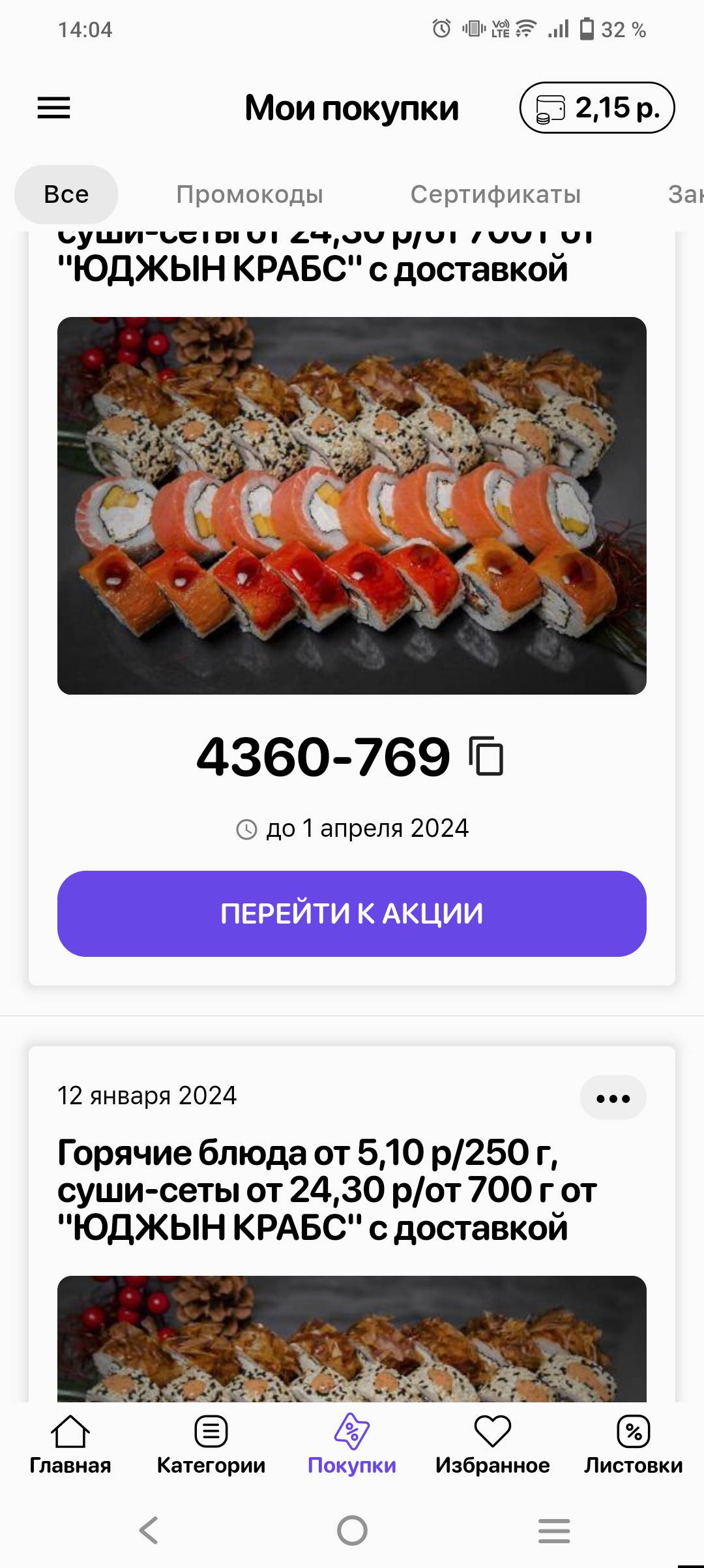Copy the promo code 4360-769
The image size is (704, 1568).
pyautogui.click(x=486, y=757)
